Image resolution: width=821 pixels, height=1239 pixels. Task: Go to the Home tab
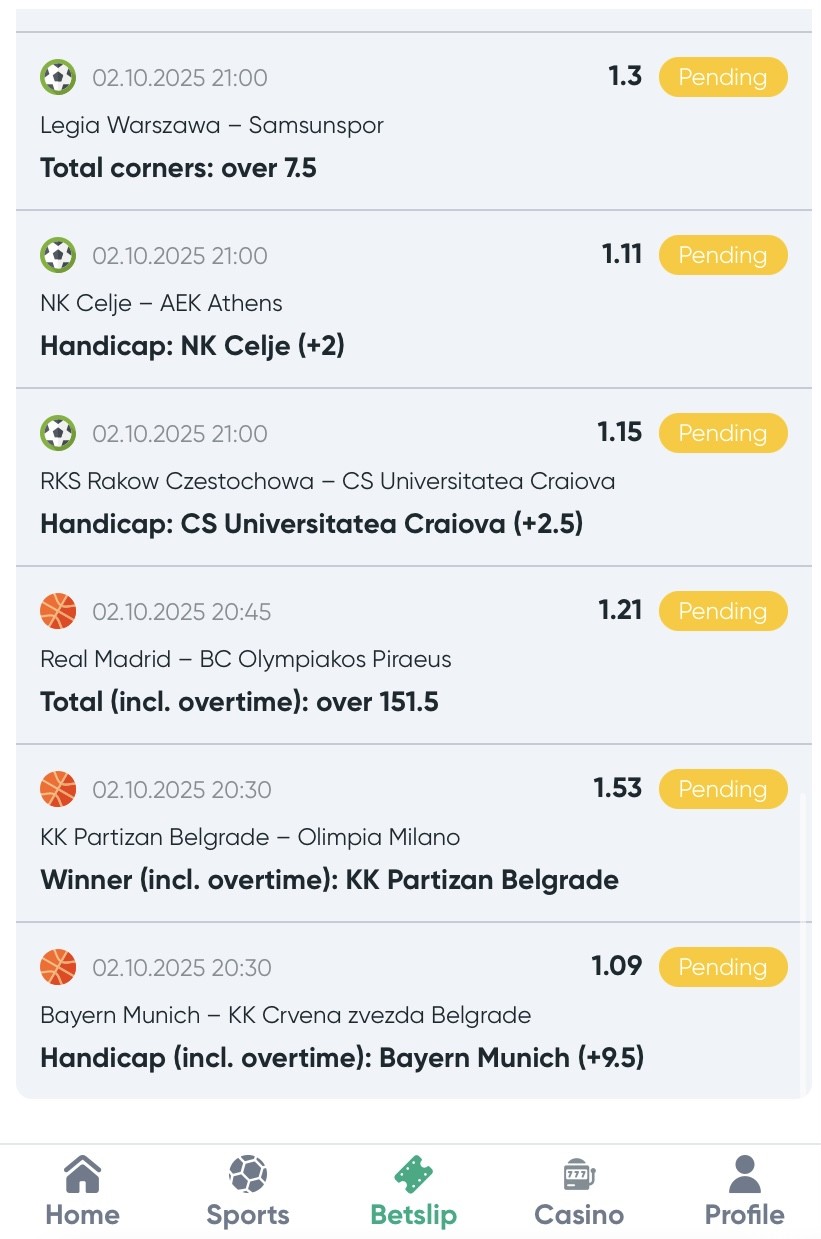click(82, 1190)
